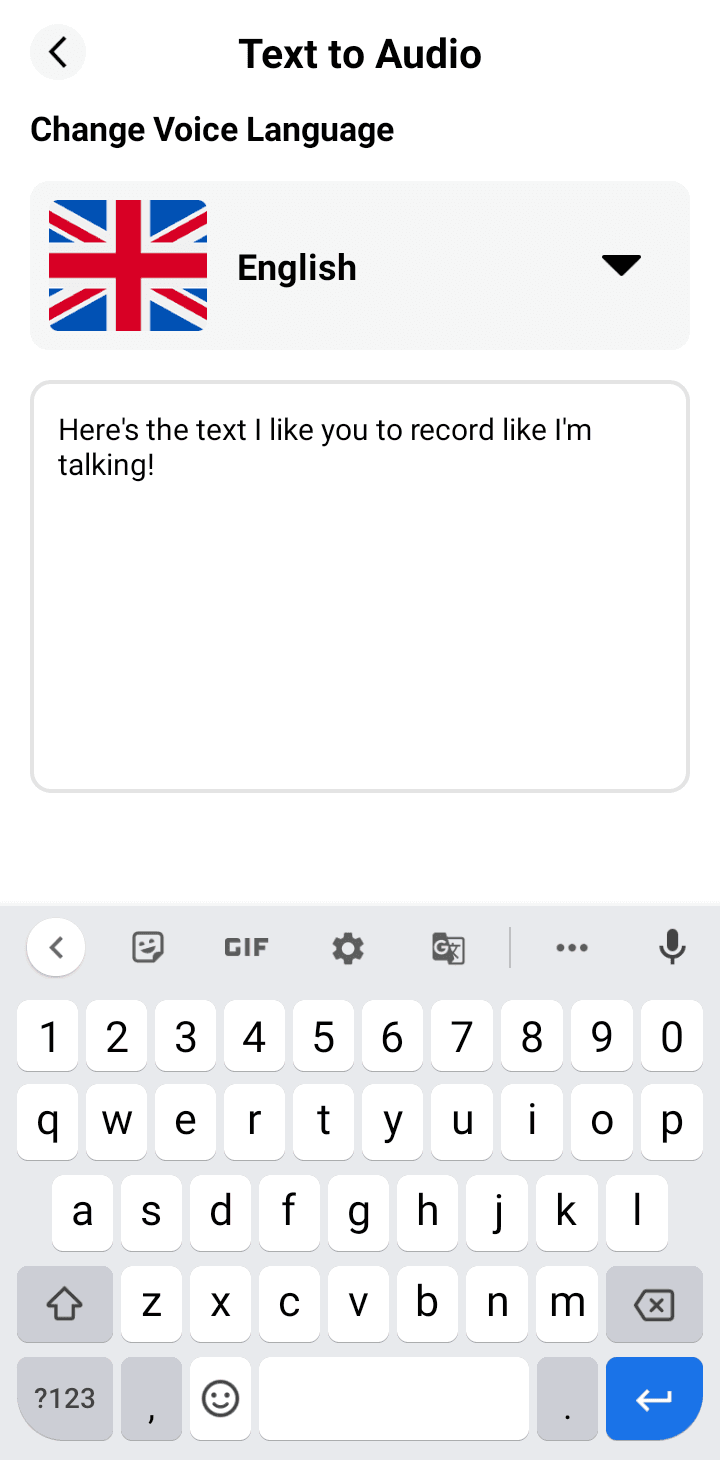Image resolution: width=720 pixels, height=1460 pixels.
Task: Open the emoji keyboard
Action: [220, 1399]
